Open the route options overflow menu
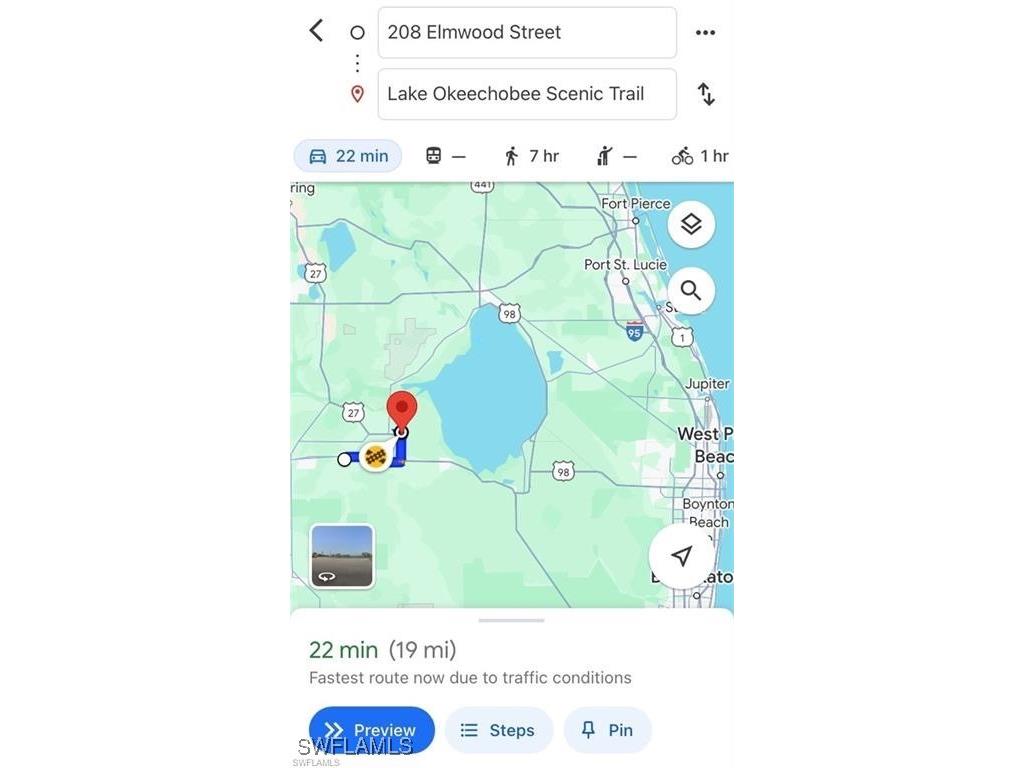The height and width of the screenshot is (768, 1024). (705, 32)
